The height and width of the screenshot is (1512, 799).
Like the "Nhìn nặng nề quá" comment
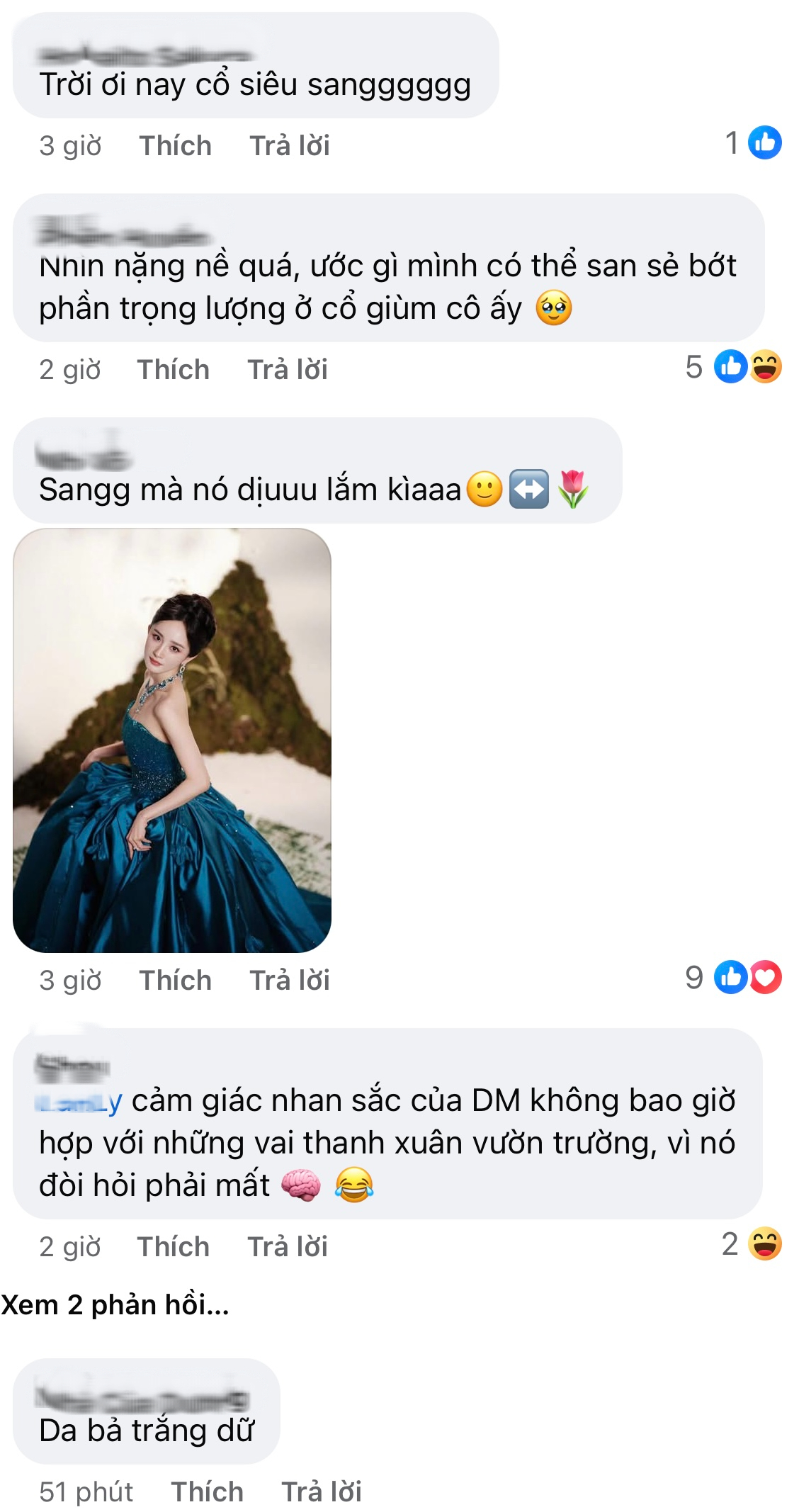coord(173,369)
